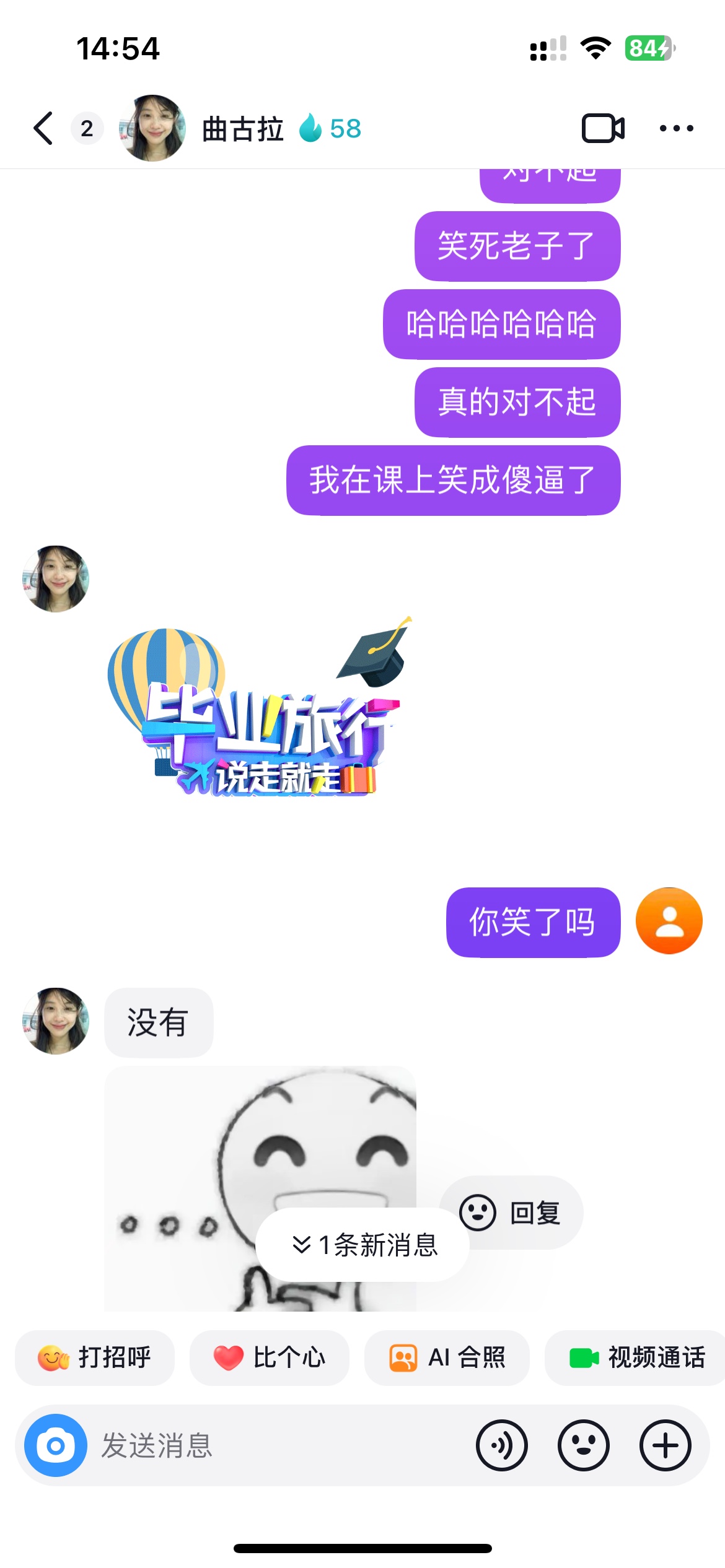Send a 比个心 heart gesture

click(269, 1357)
